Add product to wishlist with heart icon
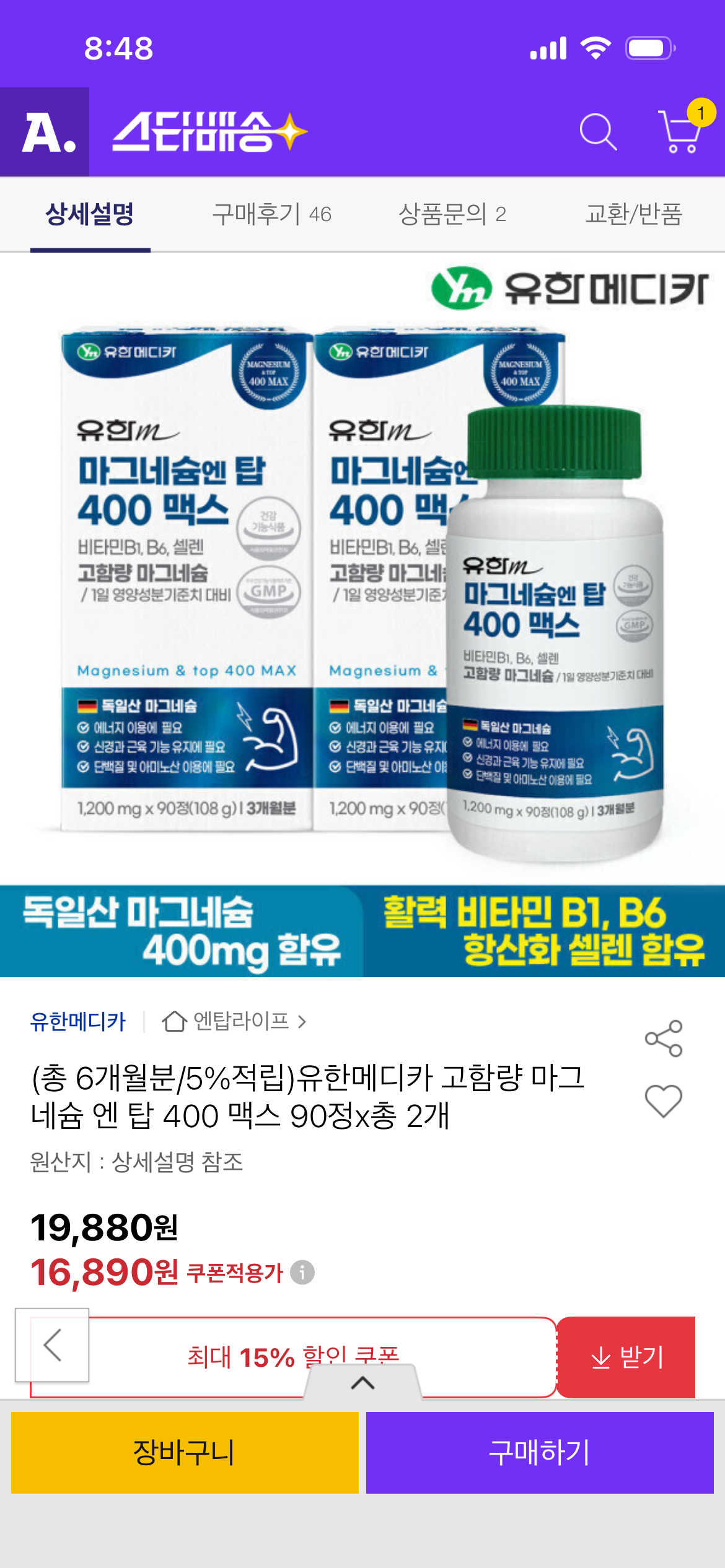This screenshot has height=1568, width=725. (x=664, y=1102)
